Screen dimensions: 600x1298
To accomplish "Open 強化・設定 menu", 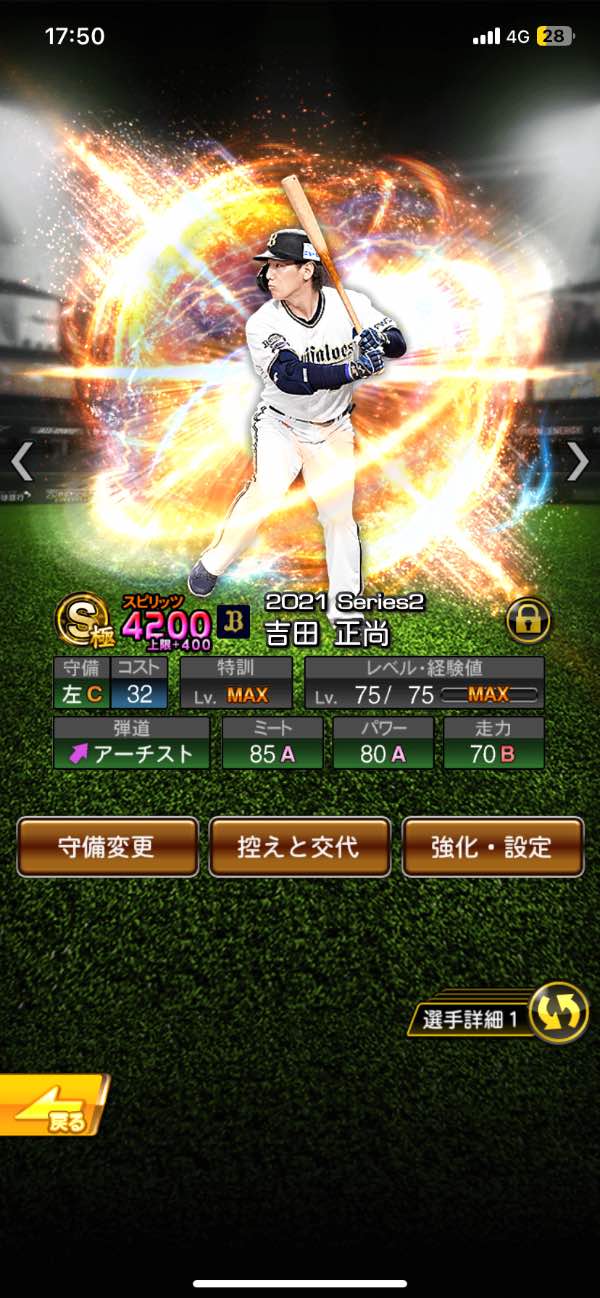I will [492, 847].
